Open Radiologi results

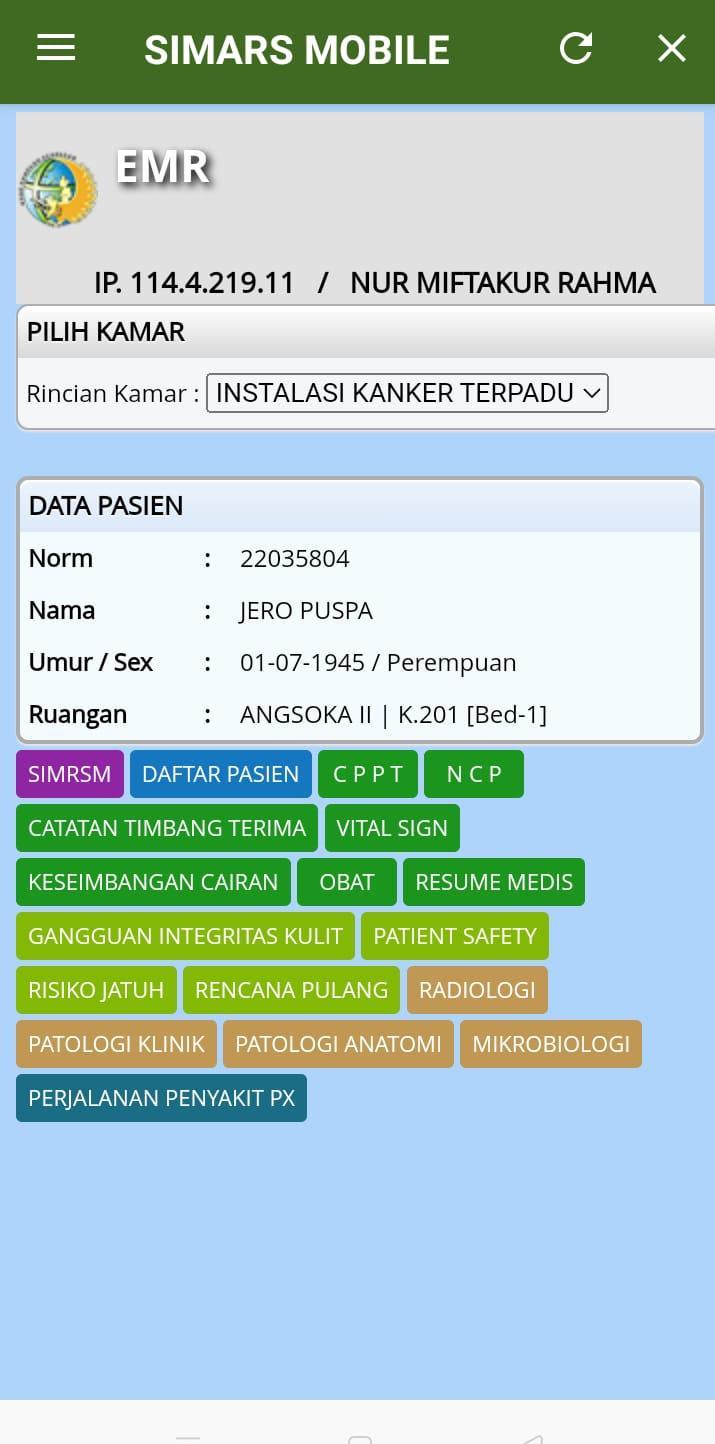click(x=477, y=990)
